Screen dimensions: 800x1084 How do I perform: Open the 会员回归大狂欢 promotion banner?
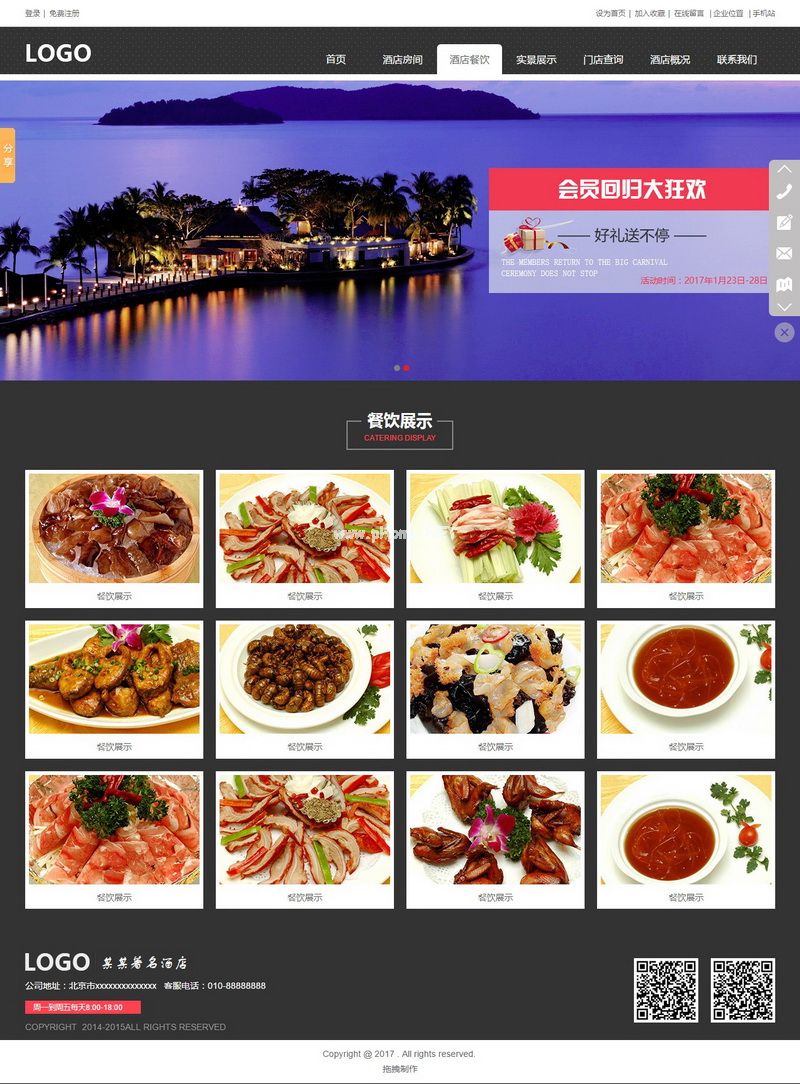point(628,230)
